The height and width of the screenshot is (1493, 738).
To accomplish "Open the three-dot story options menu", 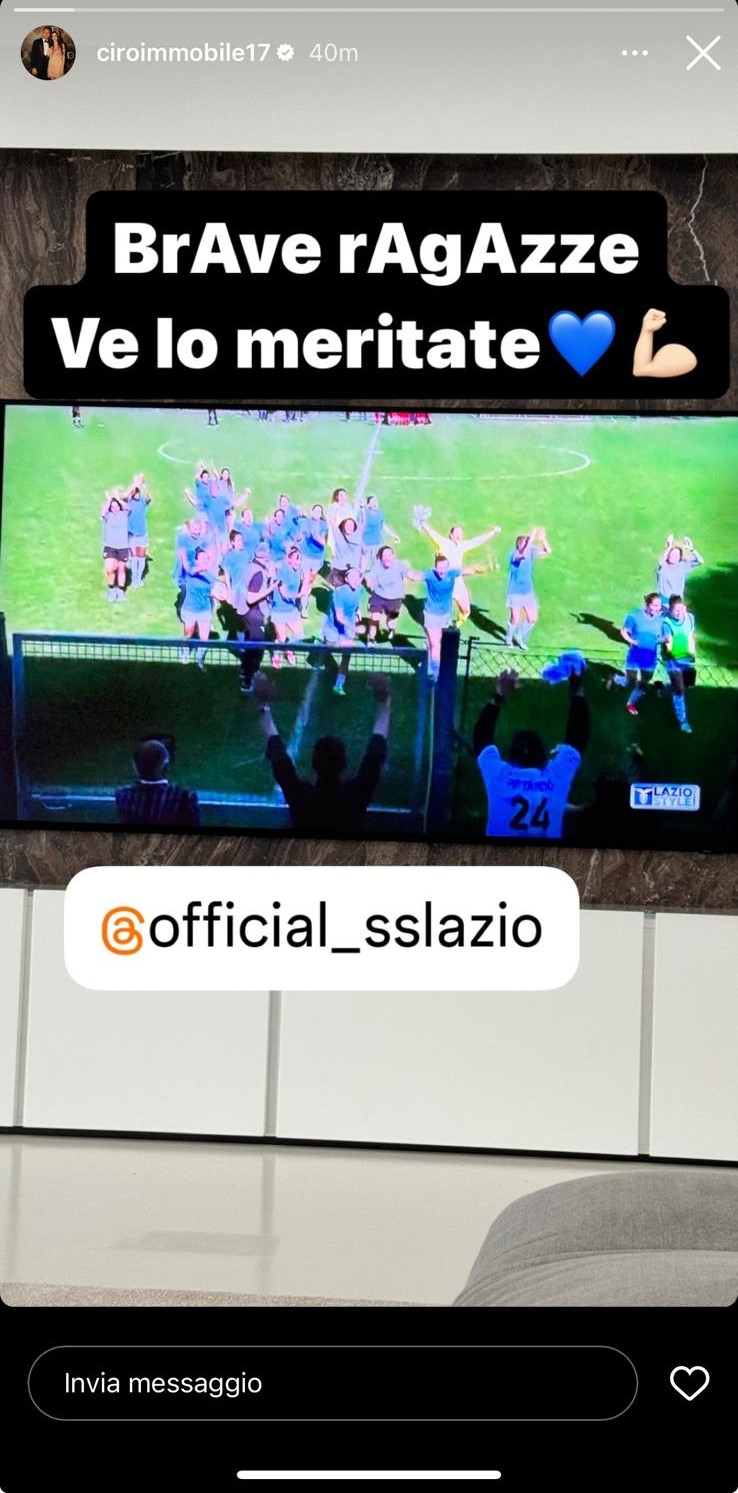I will click(635, 53).
